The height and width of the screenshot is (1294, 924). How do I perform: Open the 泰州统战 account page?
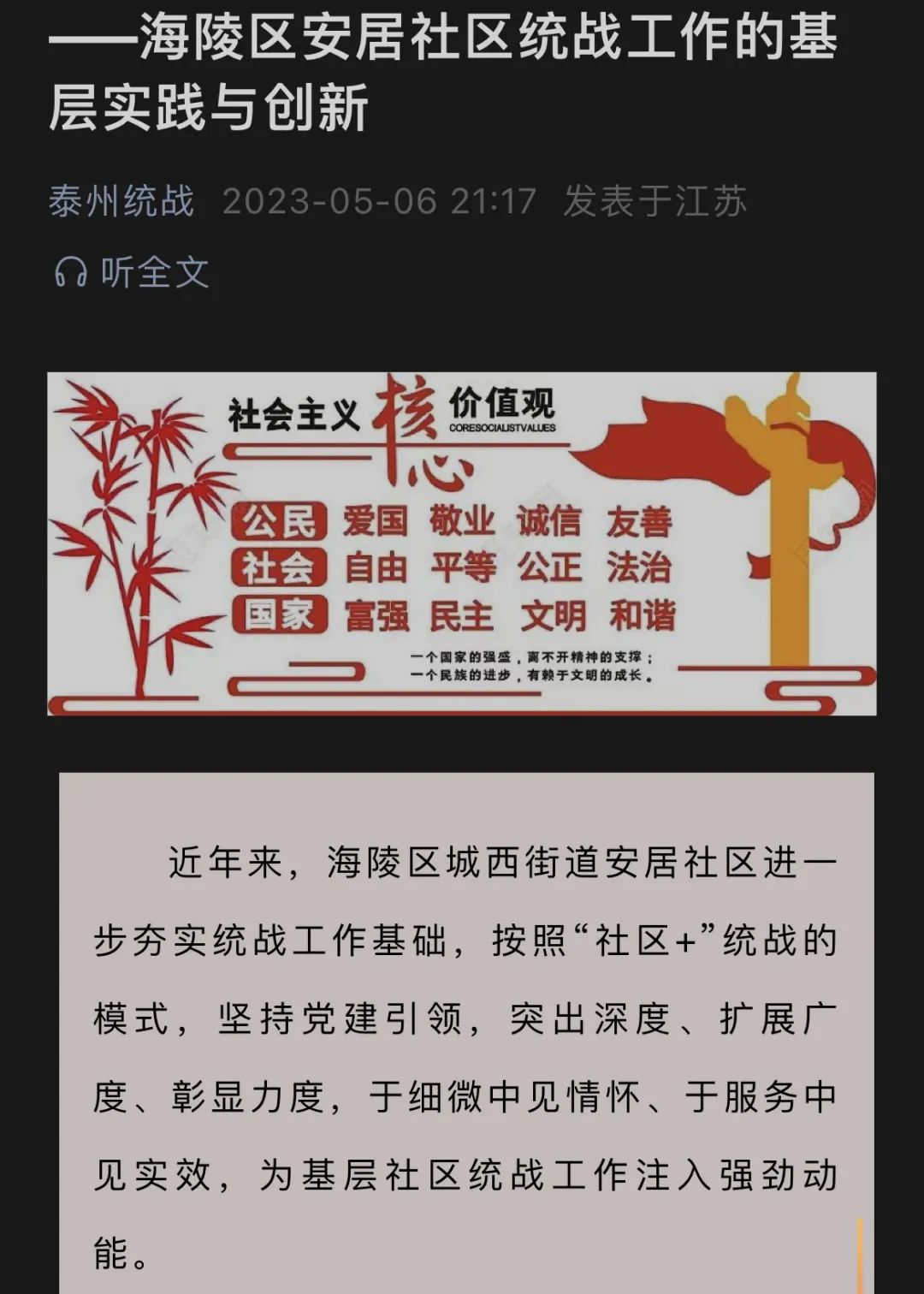point(121,202)
